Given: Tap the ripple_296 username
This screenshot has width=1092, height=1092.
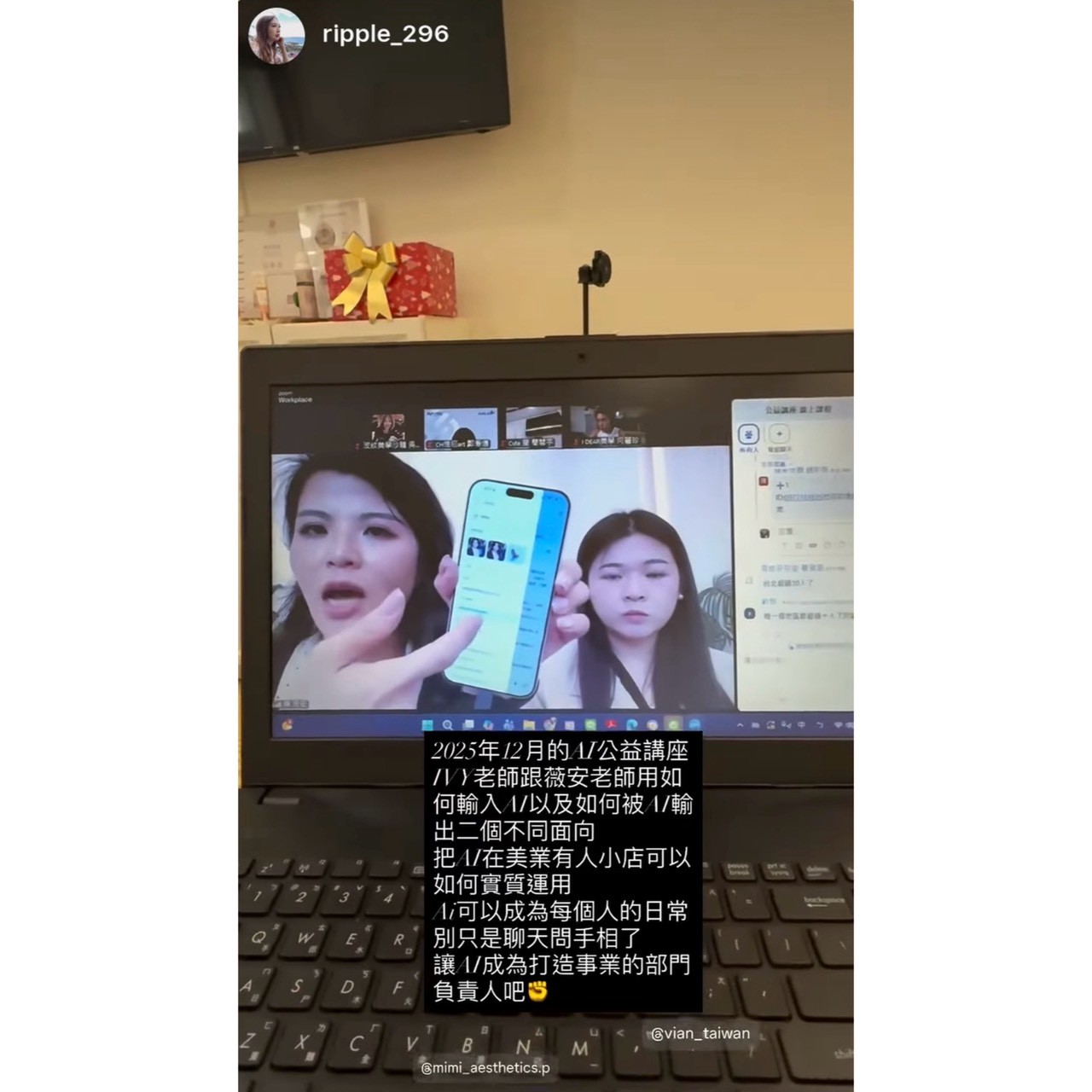Looking at the screenshot, I should (385, 34).
